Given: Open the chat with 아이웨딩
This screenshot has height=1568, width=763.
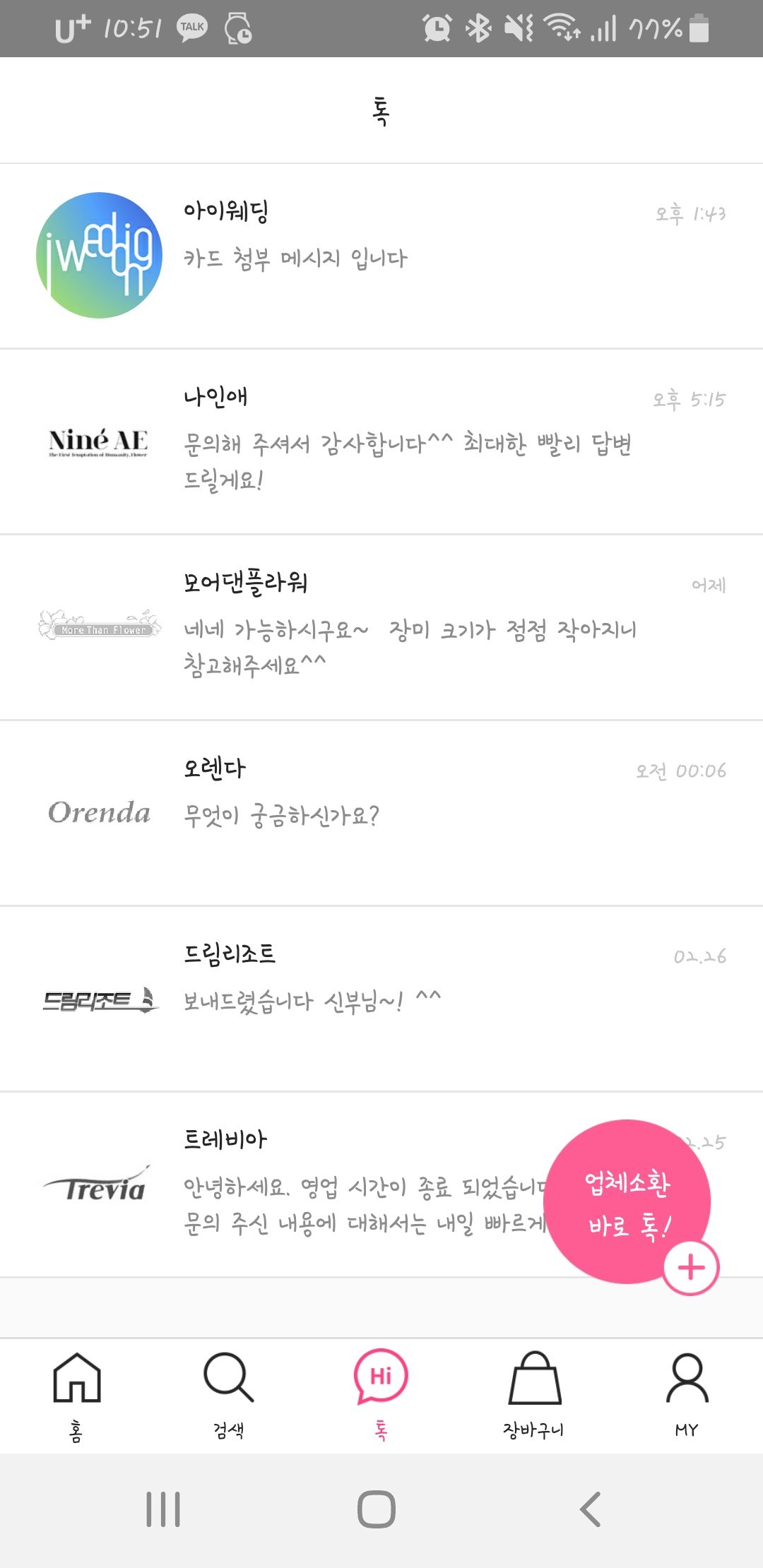Looking at the screenshot, I should 381,256.
